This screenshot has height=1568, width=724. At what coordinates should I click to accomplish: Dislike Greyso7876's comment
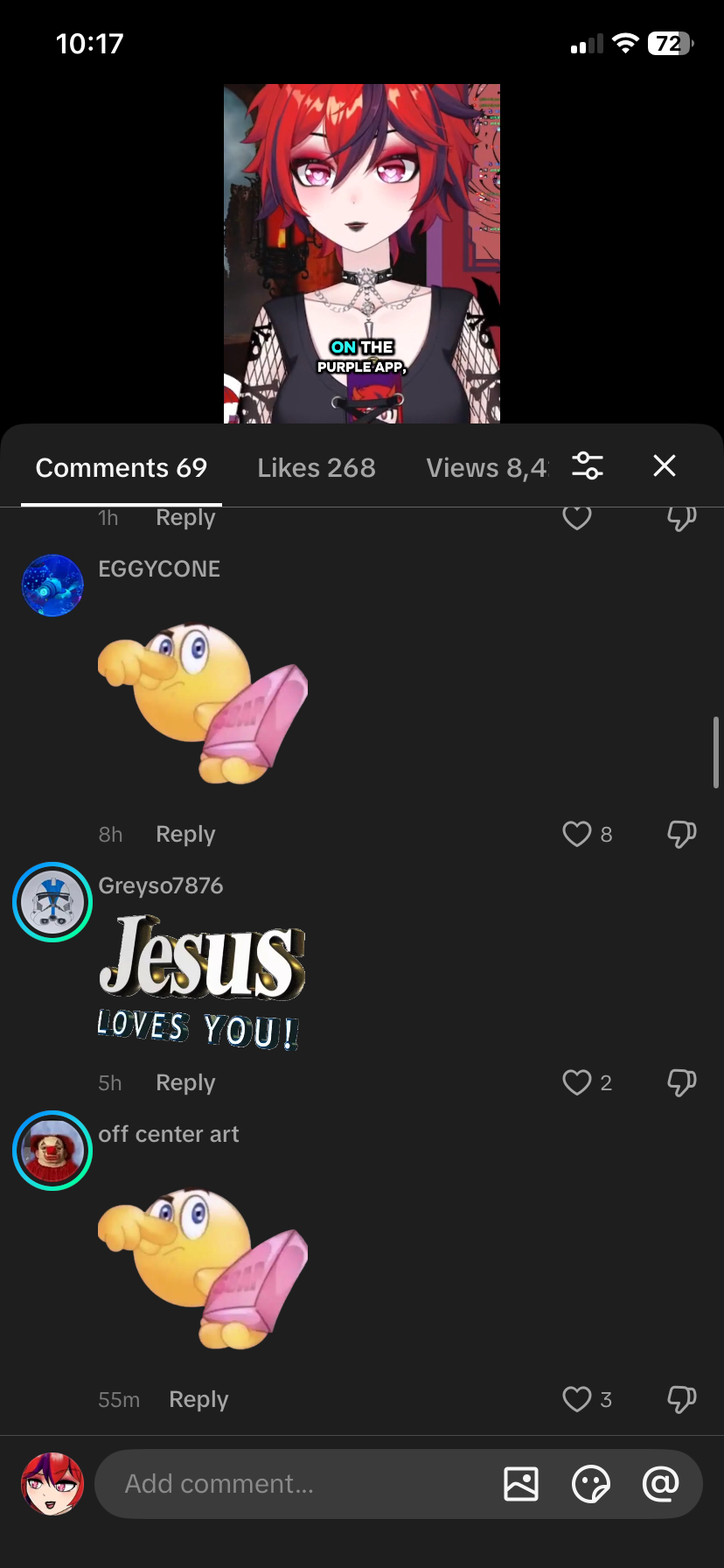pos(681,1082)
